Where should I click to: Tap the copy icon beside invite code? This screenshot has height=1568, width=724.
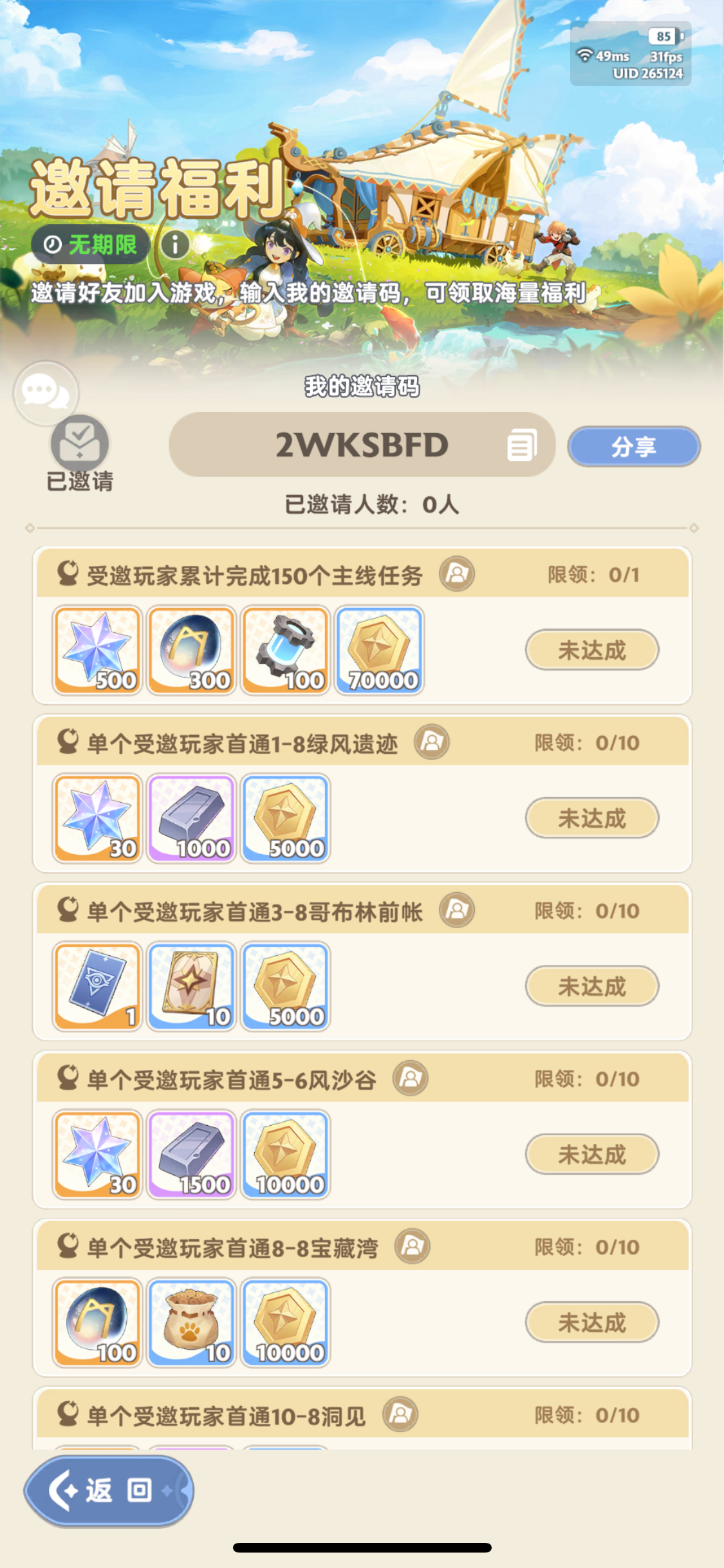tap(523, 446)
